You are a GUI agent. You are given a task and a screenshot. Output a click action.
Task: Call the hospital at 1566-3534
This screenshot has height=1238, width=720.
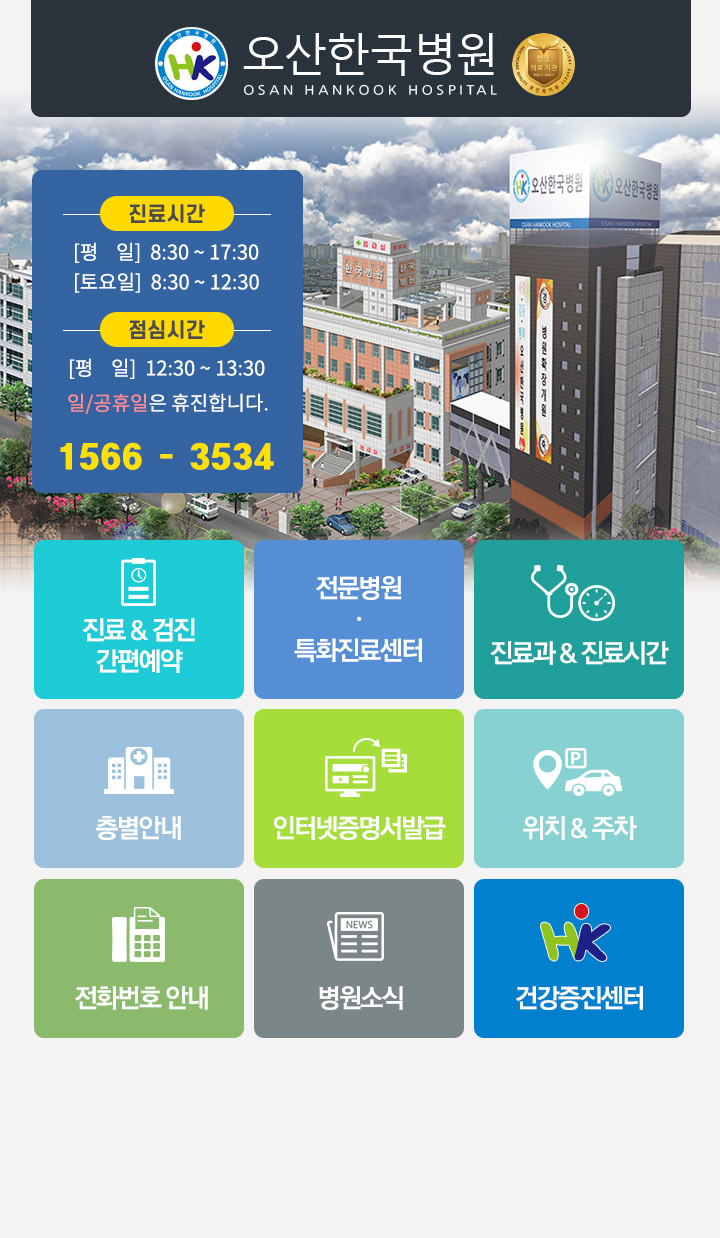point(166,457)
